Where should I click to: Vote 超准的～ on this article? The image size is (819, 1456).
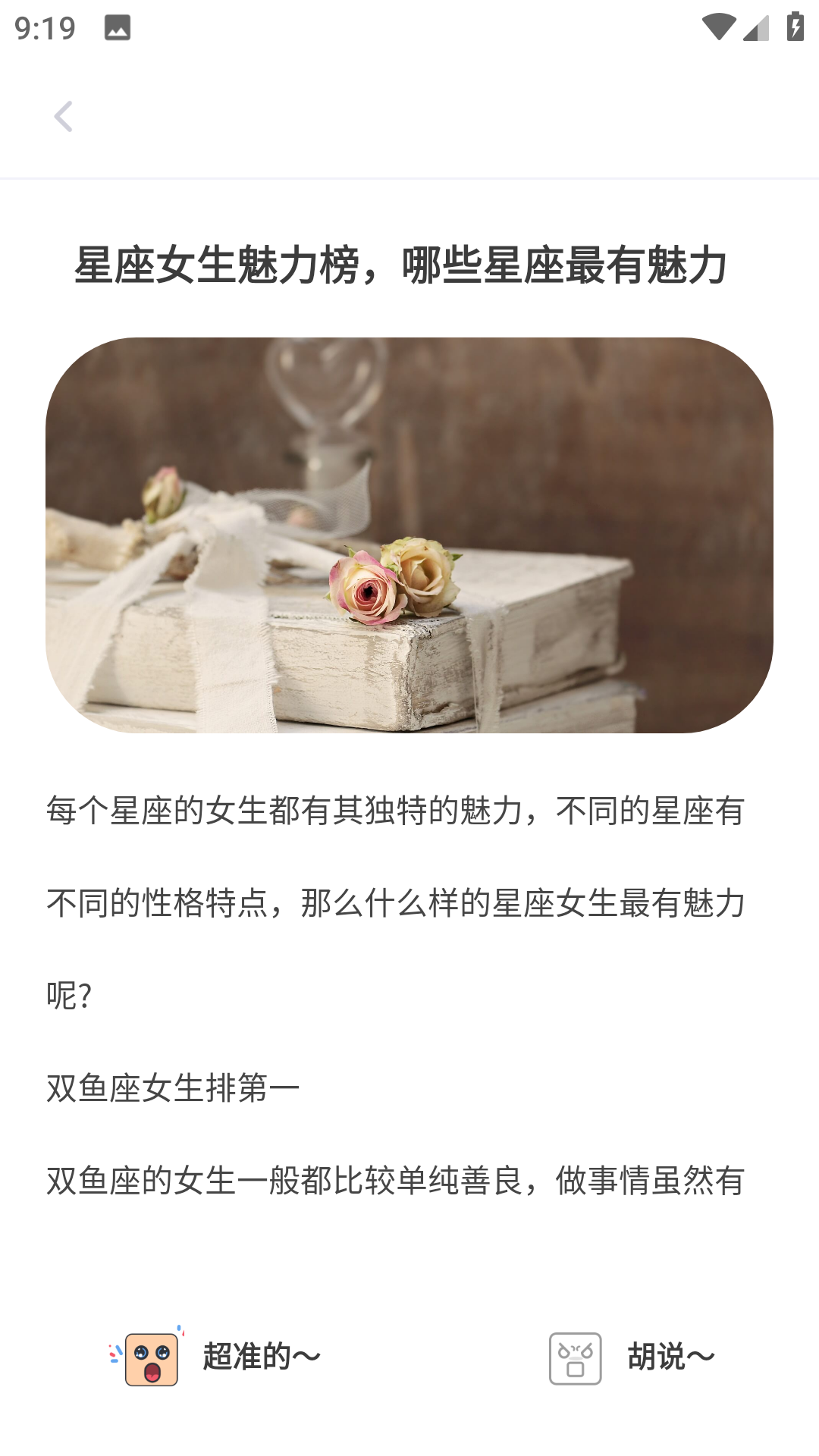pyautogui.click(x=216, y=1357)
